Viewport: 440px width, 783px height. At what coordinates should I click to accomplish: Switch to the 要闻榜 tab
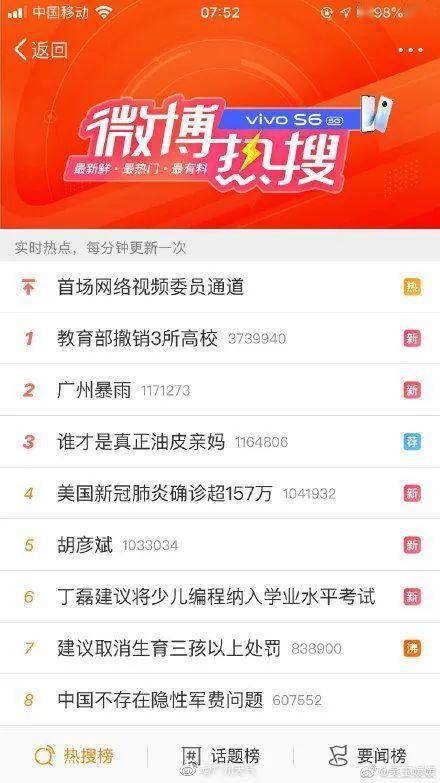click(367, 756)
